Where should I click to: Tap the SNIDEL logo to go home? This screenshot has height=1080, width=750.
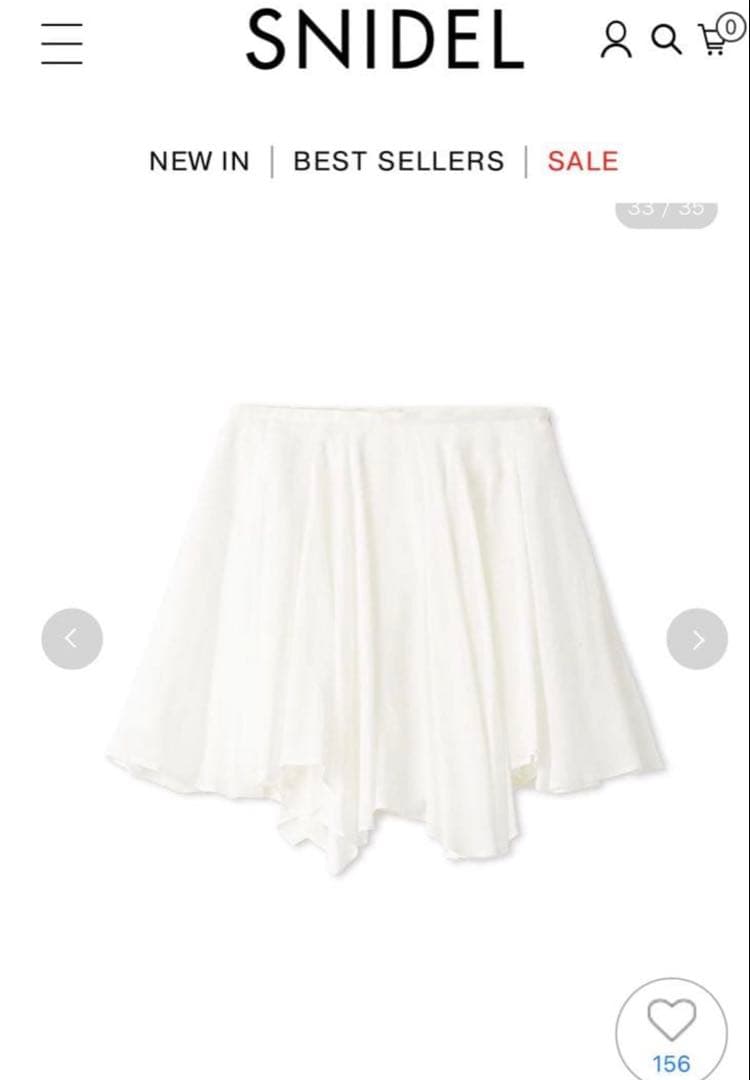point(386,40)
